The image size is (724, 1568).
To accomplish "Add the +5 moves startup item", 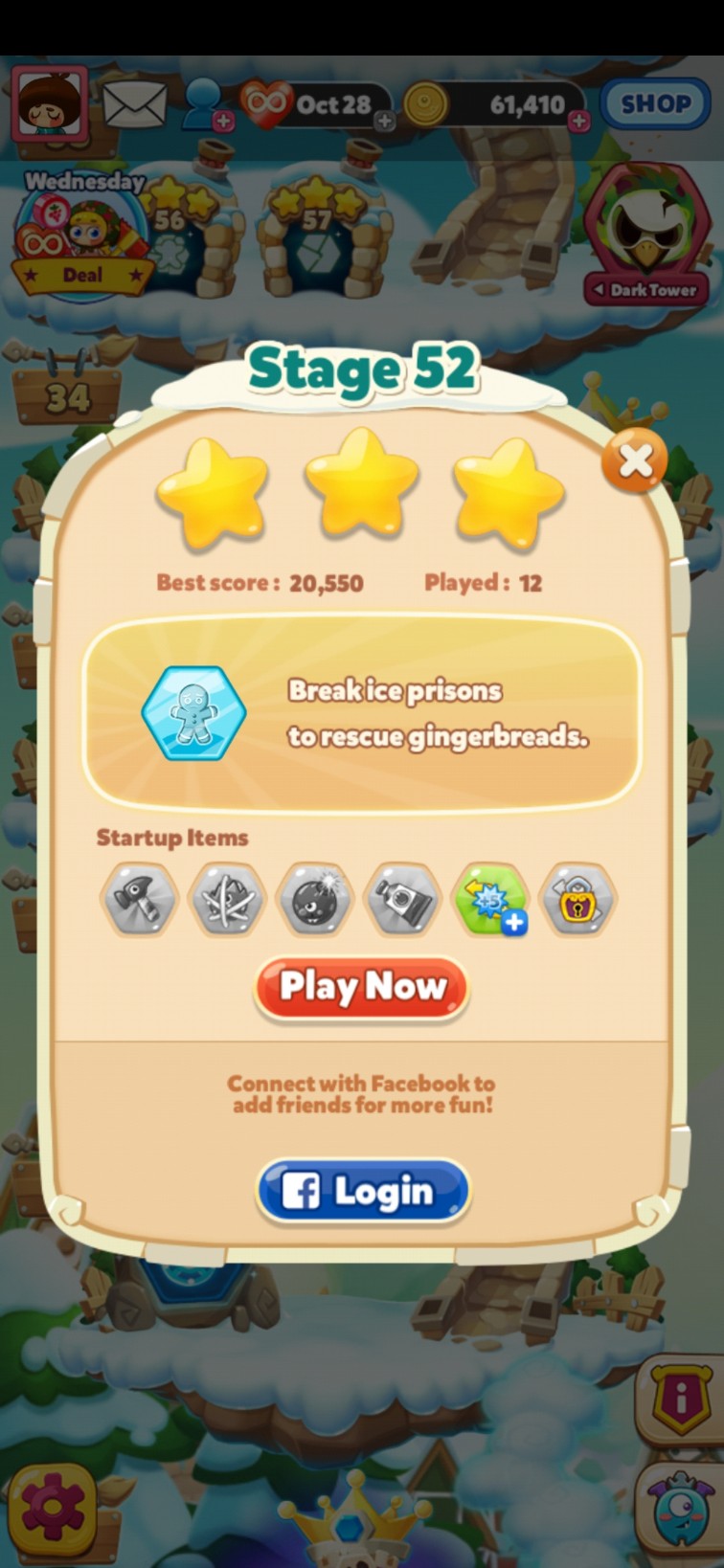I will pyautogui.click(x=491, y=899).
